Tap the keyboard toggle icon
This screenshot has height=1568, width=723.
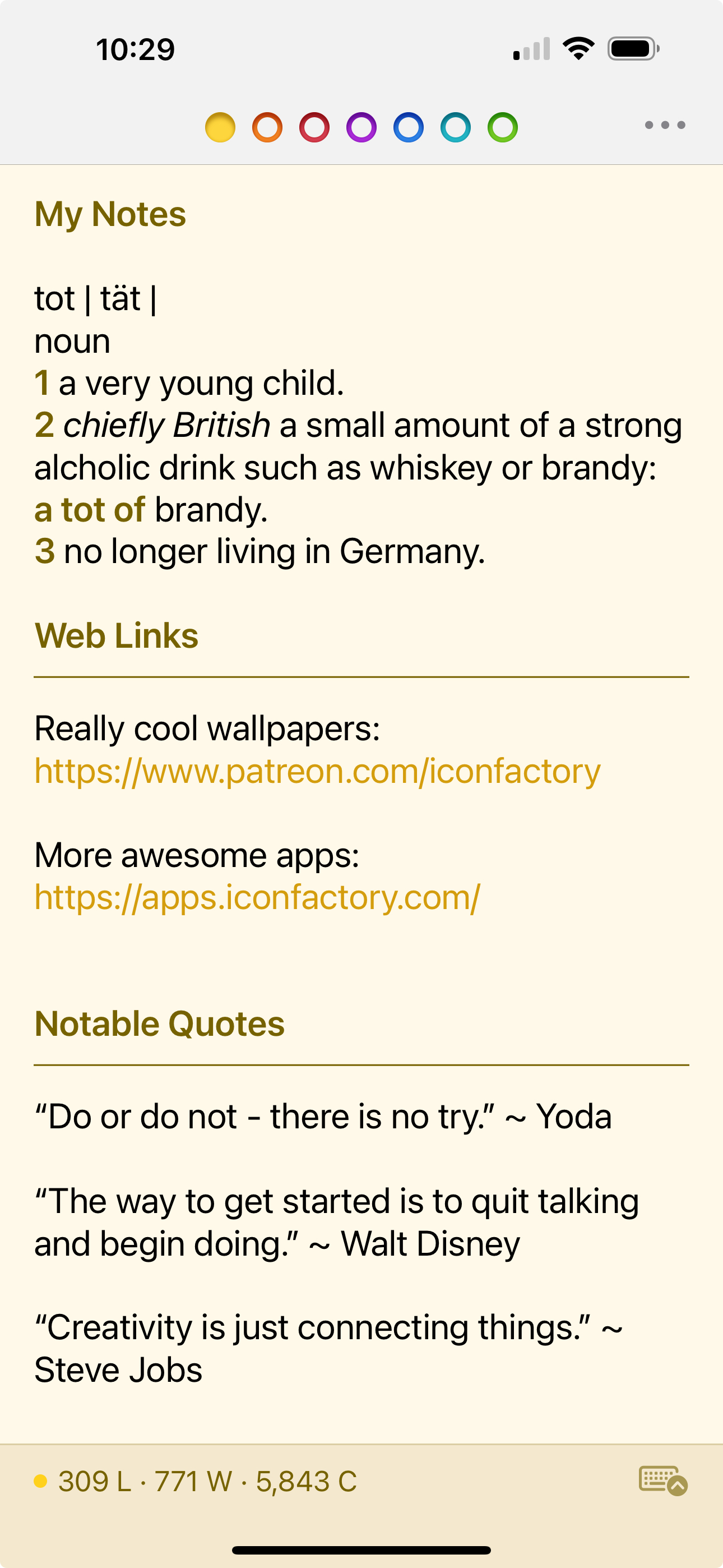pos(662,1481)
